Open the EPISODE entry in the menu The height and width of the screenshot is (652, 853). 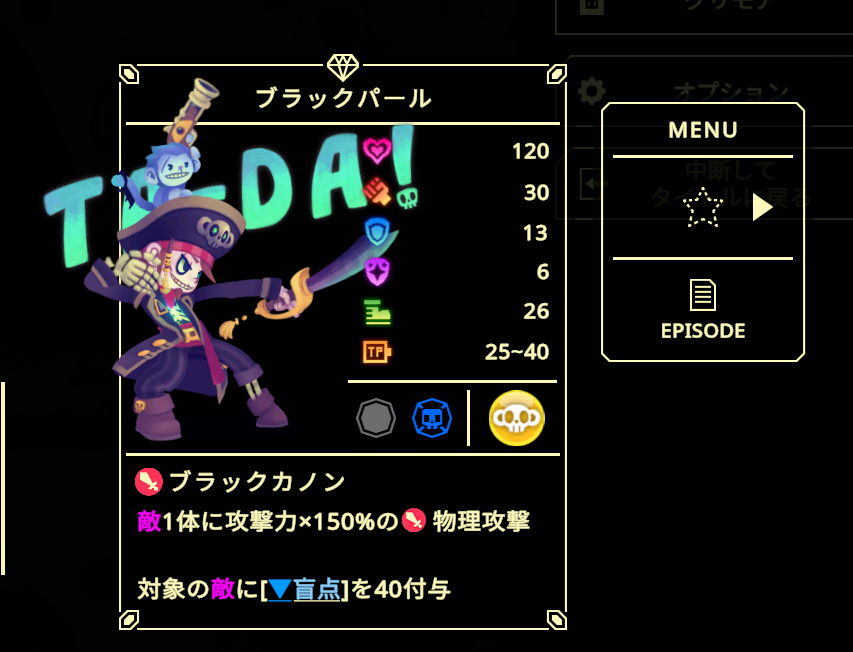click(x=703, y=309)
